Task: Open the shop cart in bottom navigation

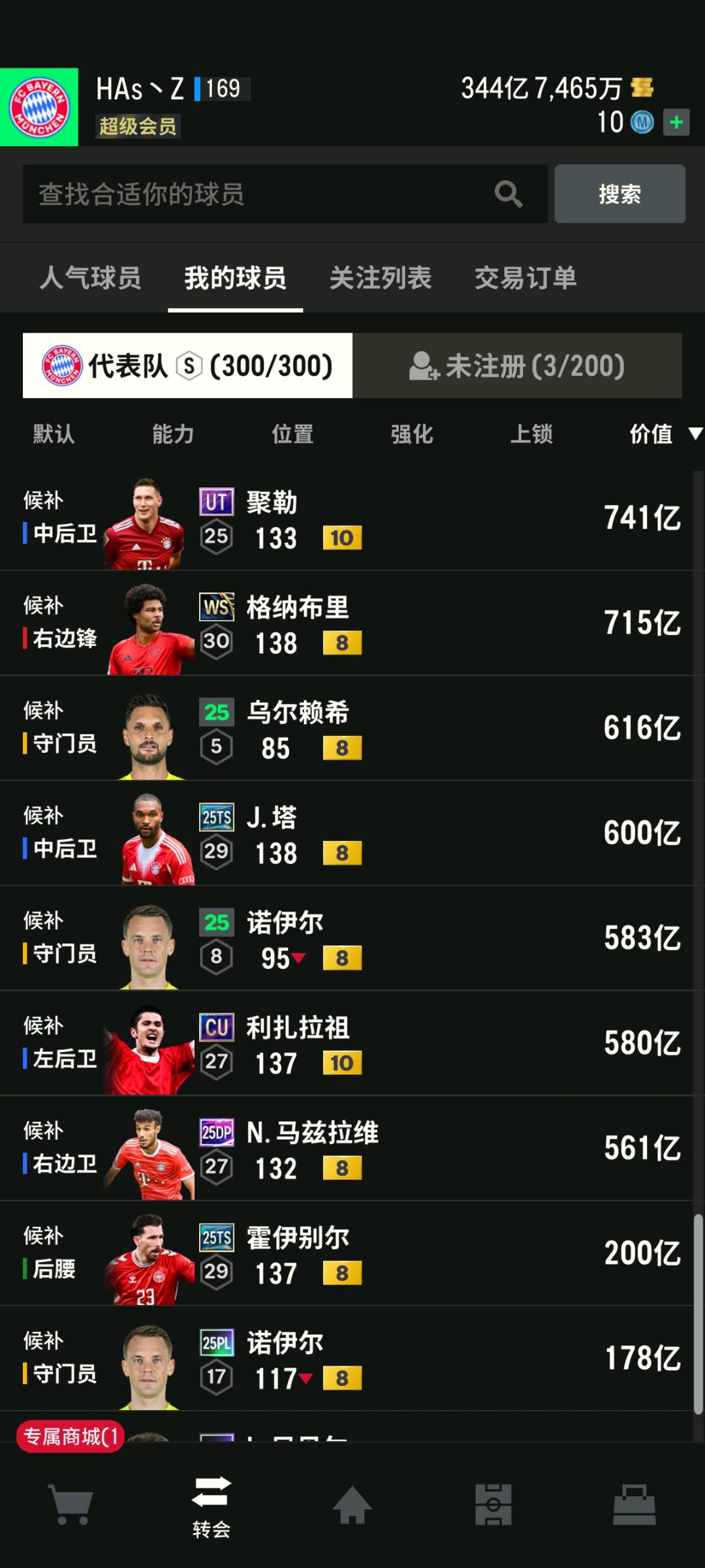Action: click(70, 1504)
